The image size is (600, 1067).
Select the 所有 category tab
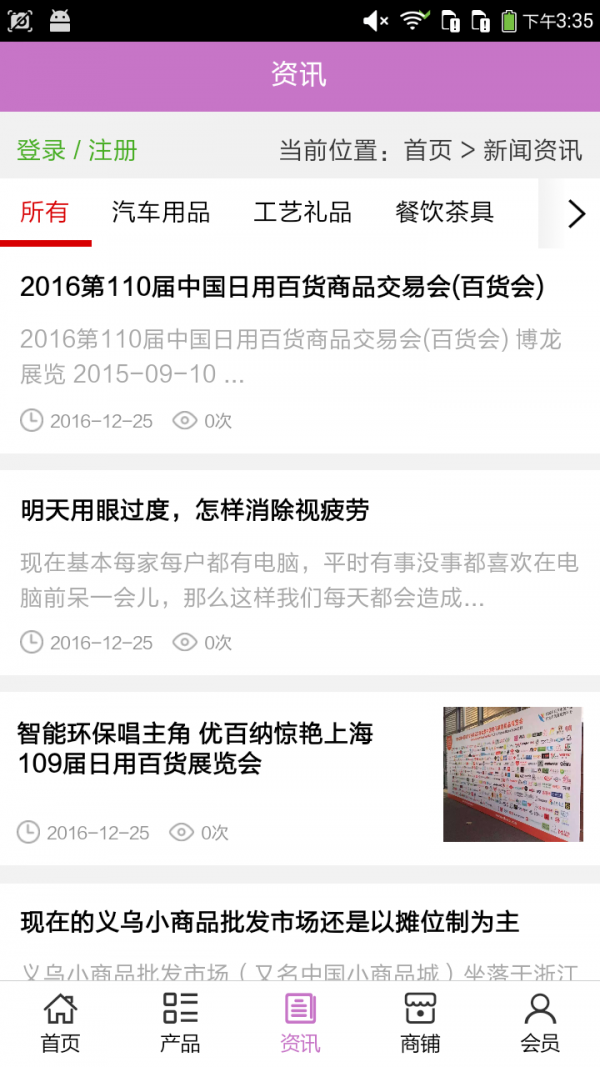pyautogui.click(x=45, y=212)
